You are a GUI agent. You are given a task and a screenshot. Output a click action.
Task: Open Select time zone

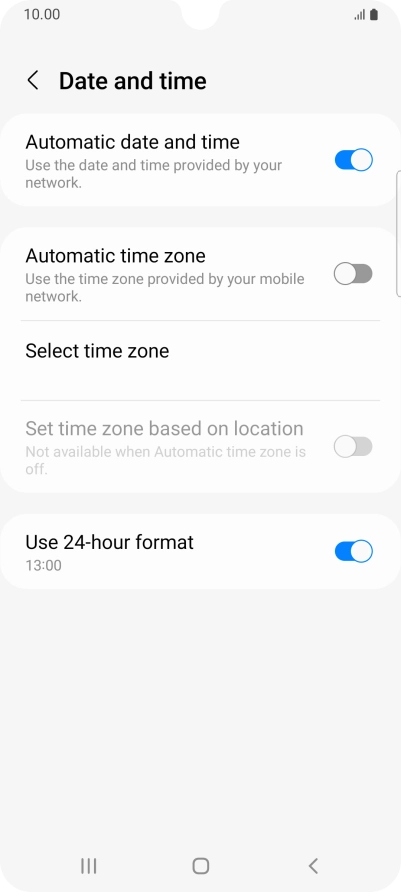[200, 360]
